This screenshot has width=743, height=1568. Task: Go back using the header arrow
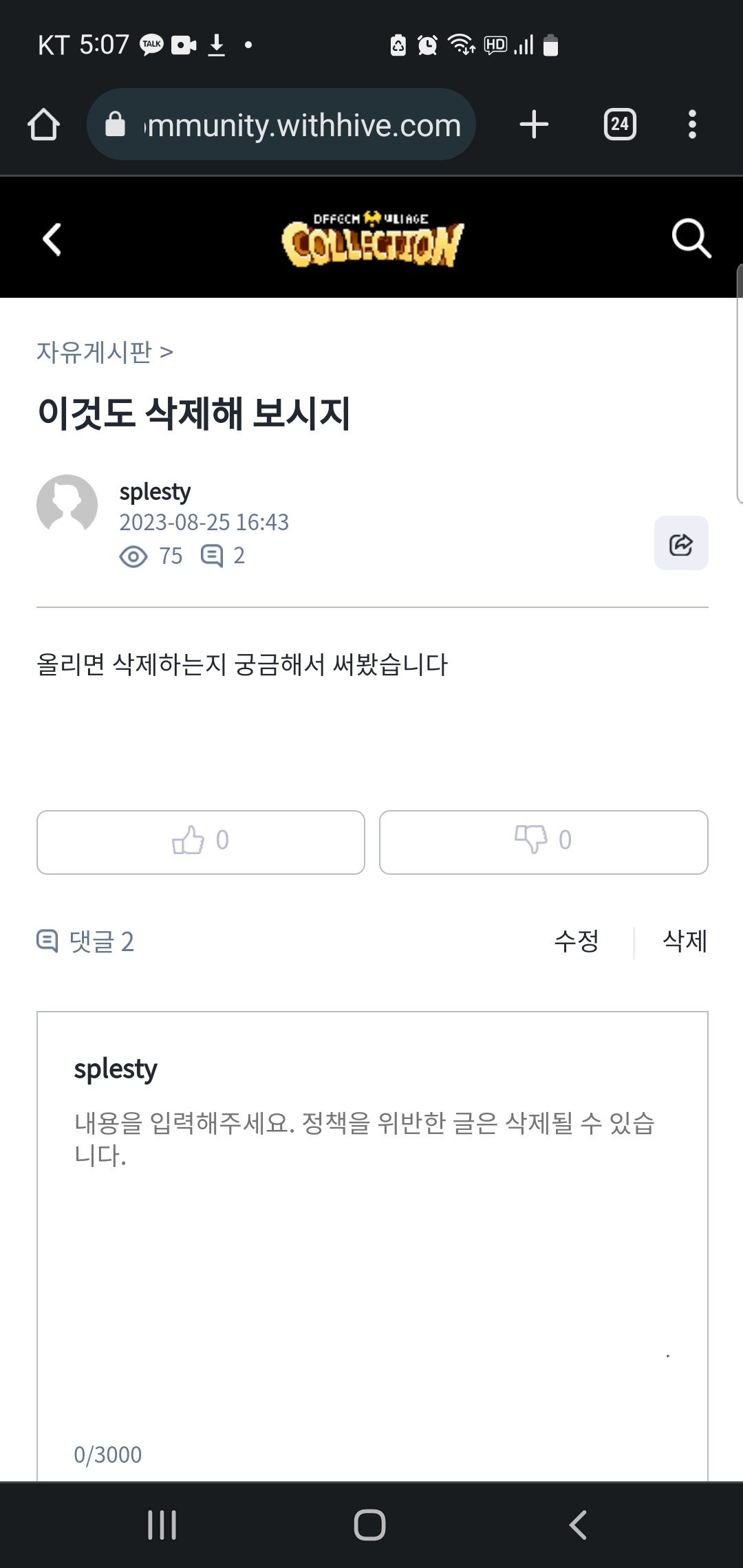pyautogui.click(x=52, y=239)
